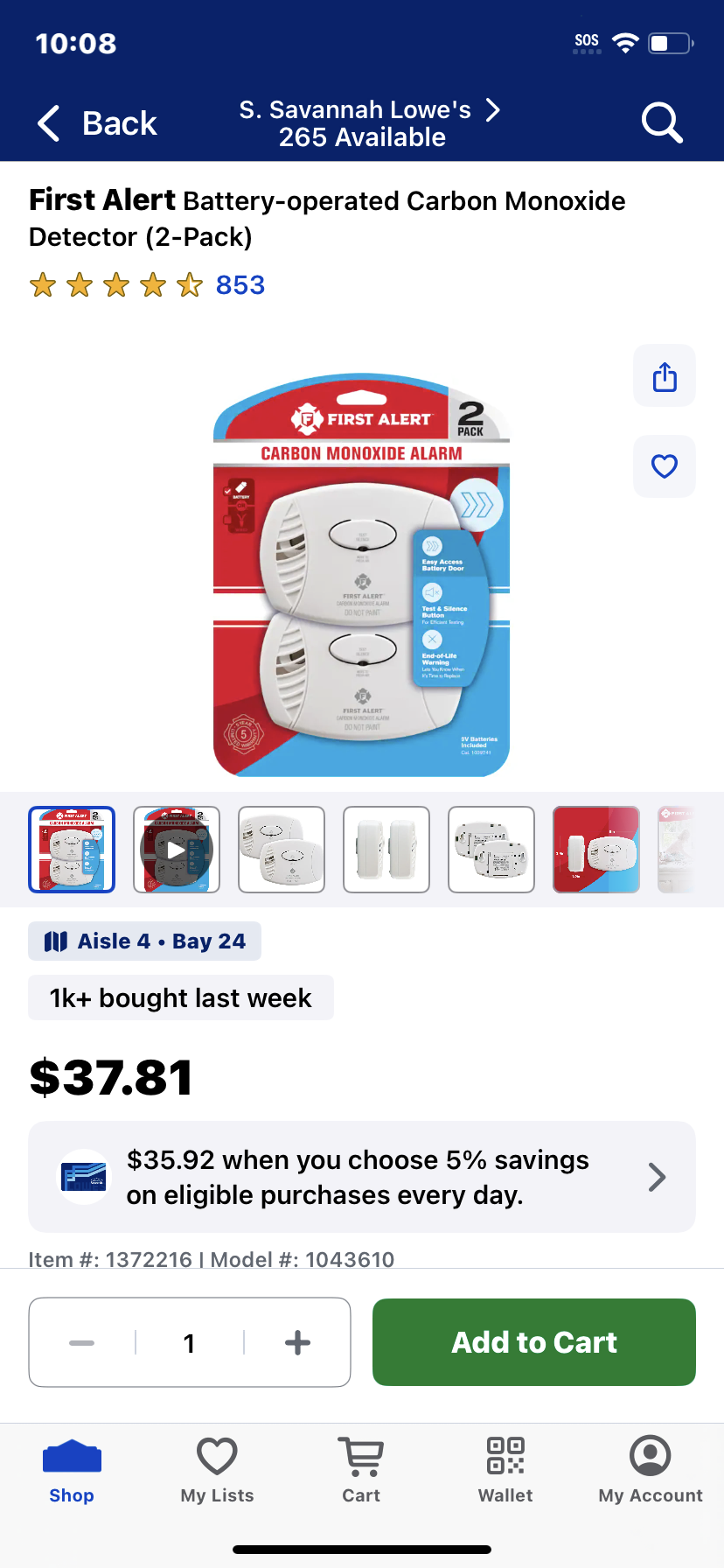This screenshot has height=1568, width=724.
Task: Share this carbon monoxide detector
Action: (665, 376)
